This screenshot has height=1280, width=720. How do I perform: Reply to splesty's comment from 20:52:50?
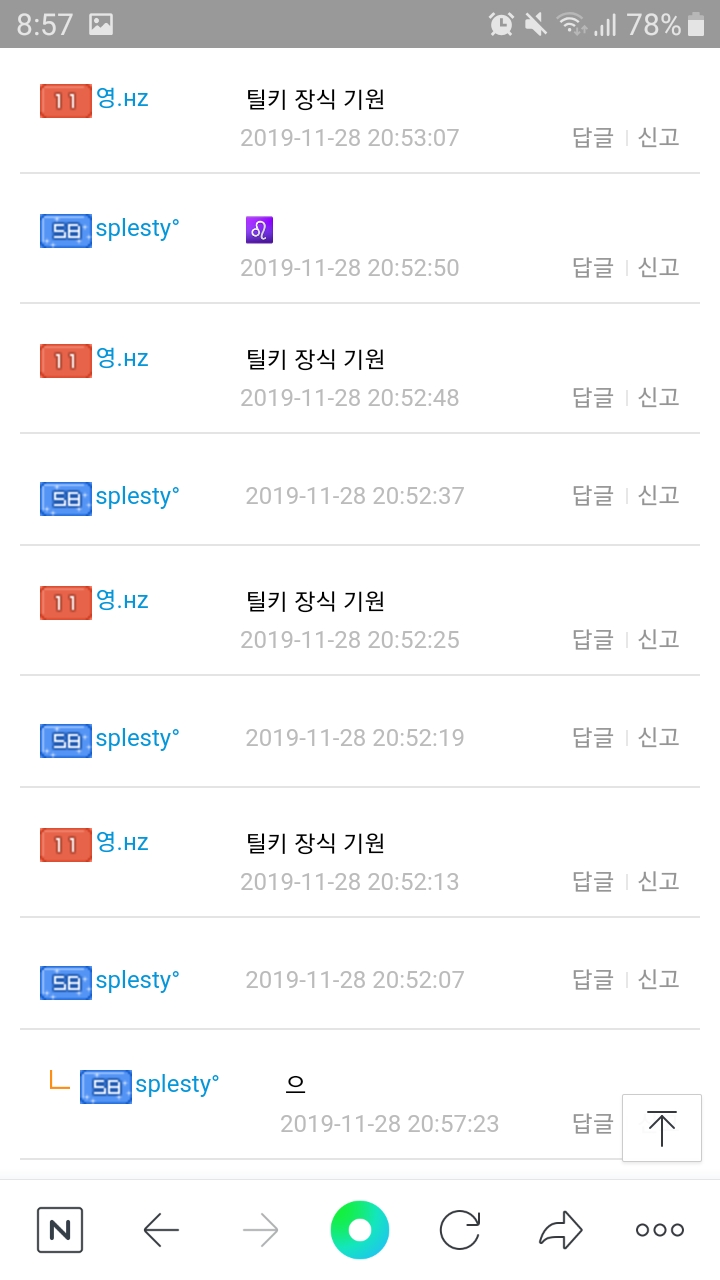(592, 267)
